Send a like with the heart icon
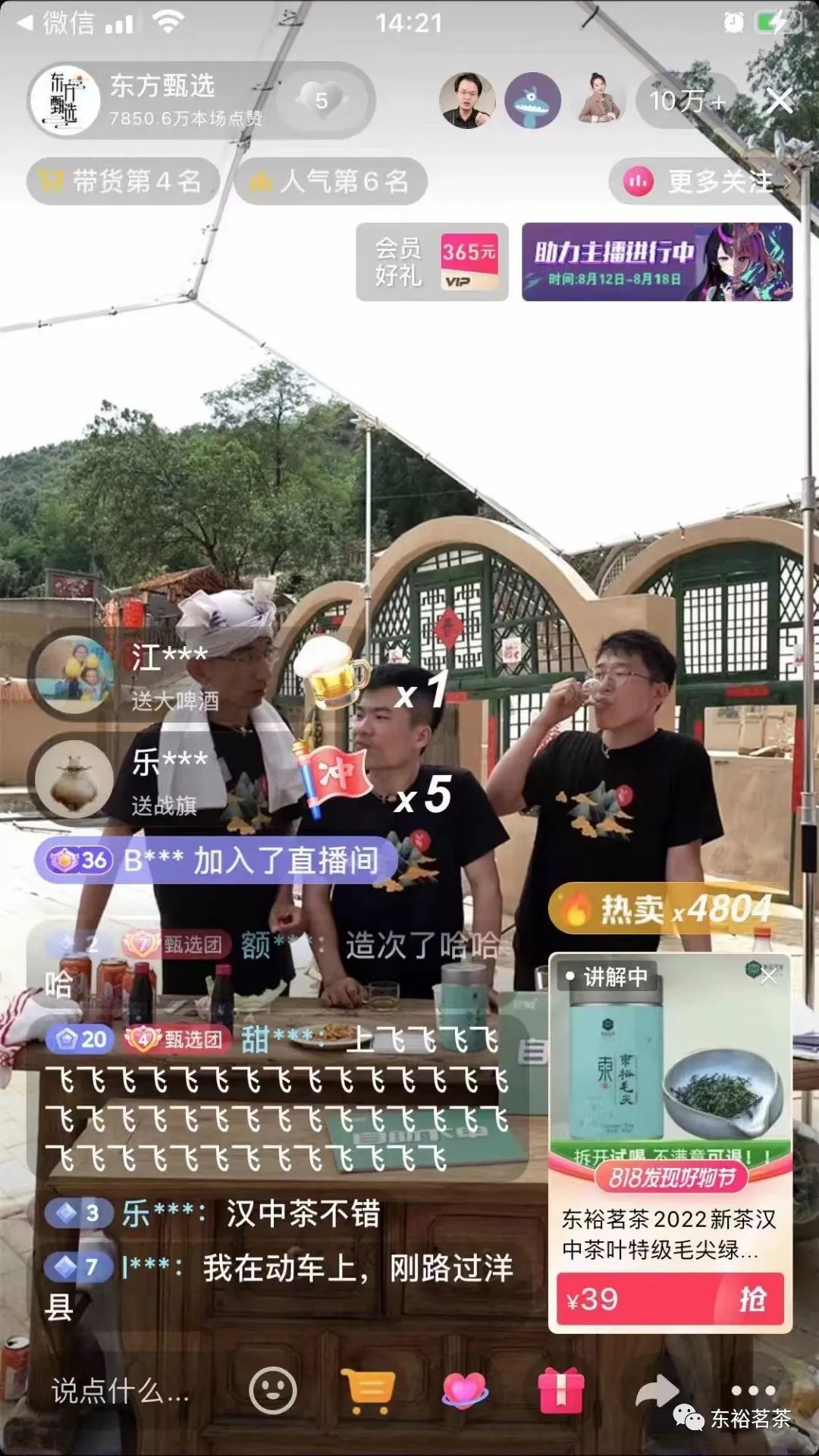819x1456 pixels. click(x=464, y=1390)
